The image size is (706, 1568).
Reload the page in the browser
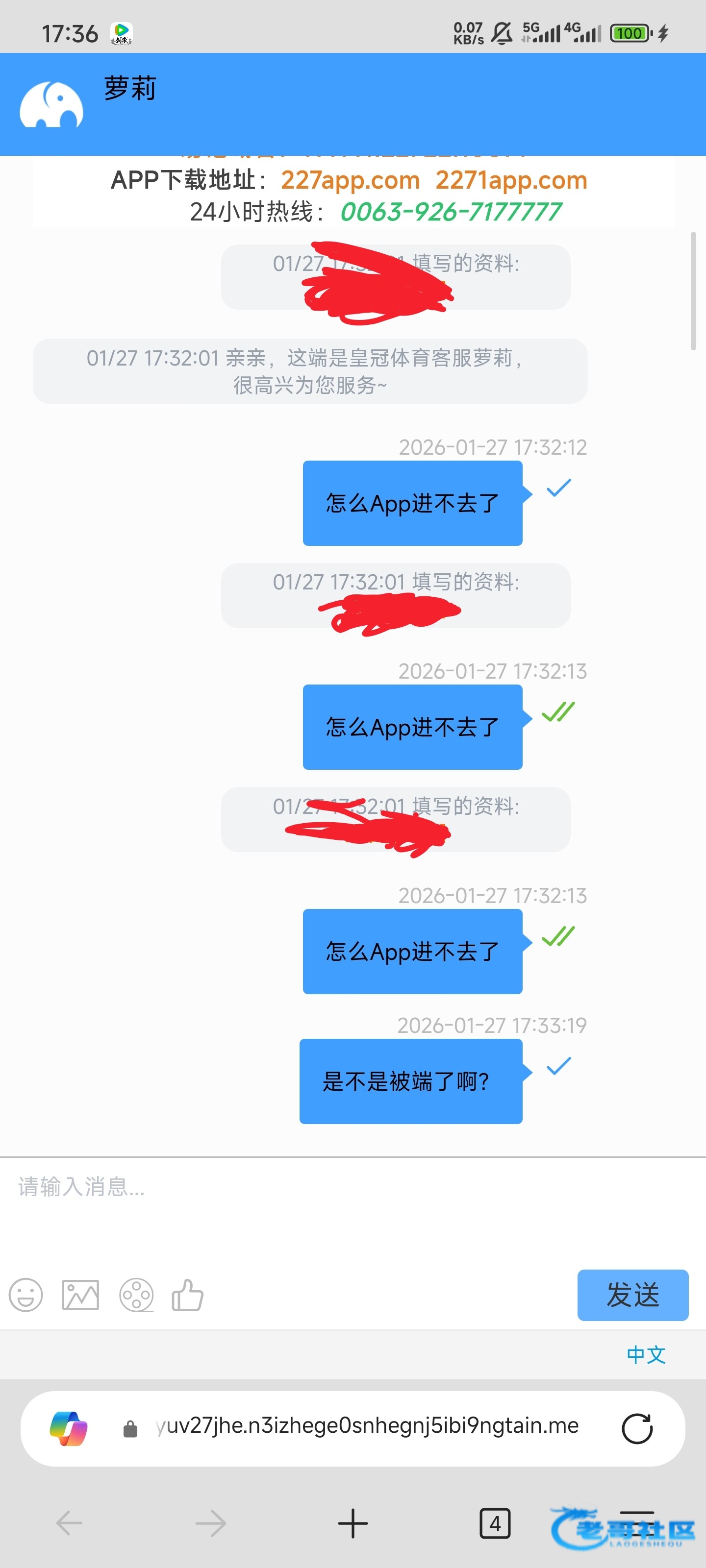(637, 1428)
